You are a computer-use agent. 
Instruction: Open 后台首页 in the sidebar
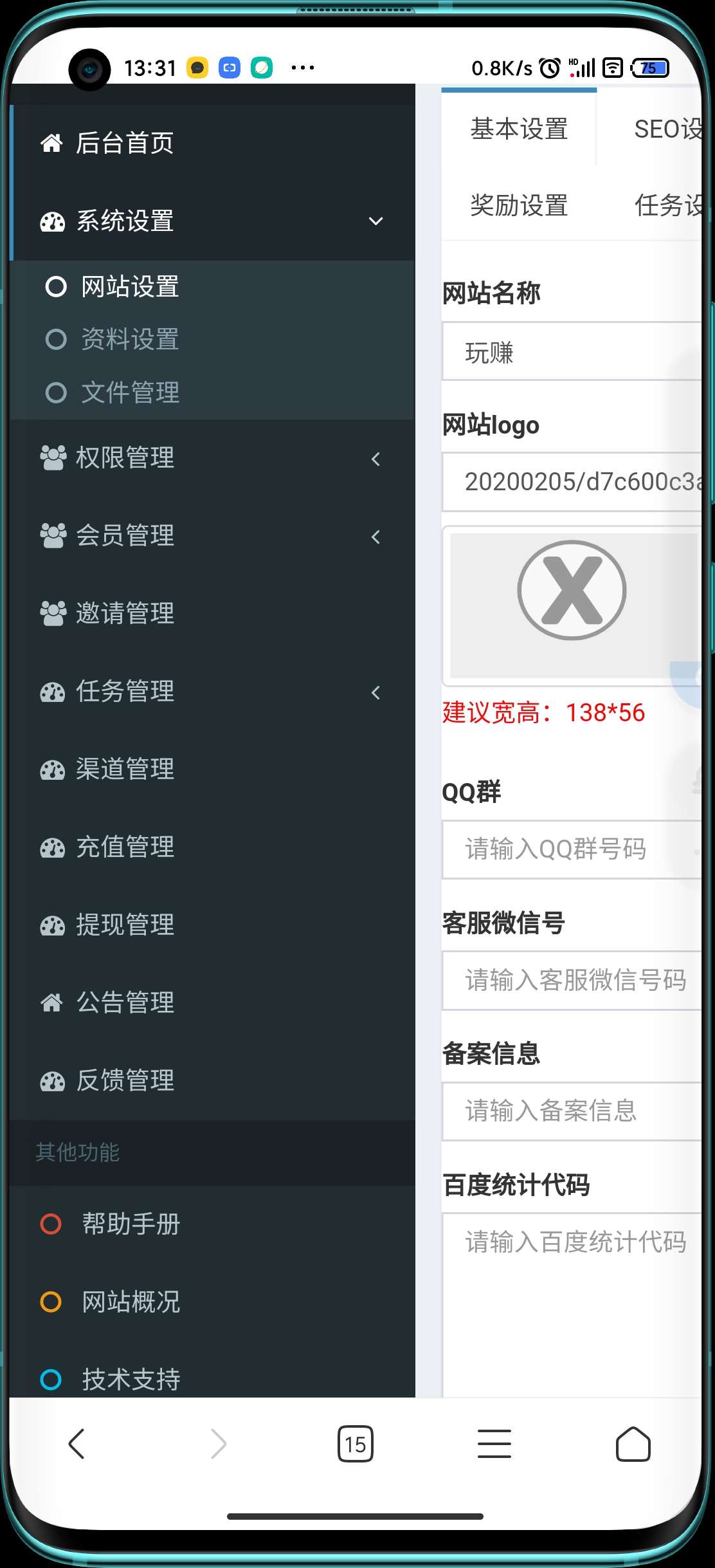pos(213,143)
